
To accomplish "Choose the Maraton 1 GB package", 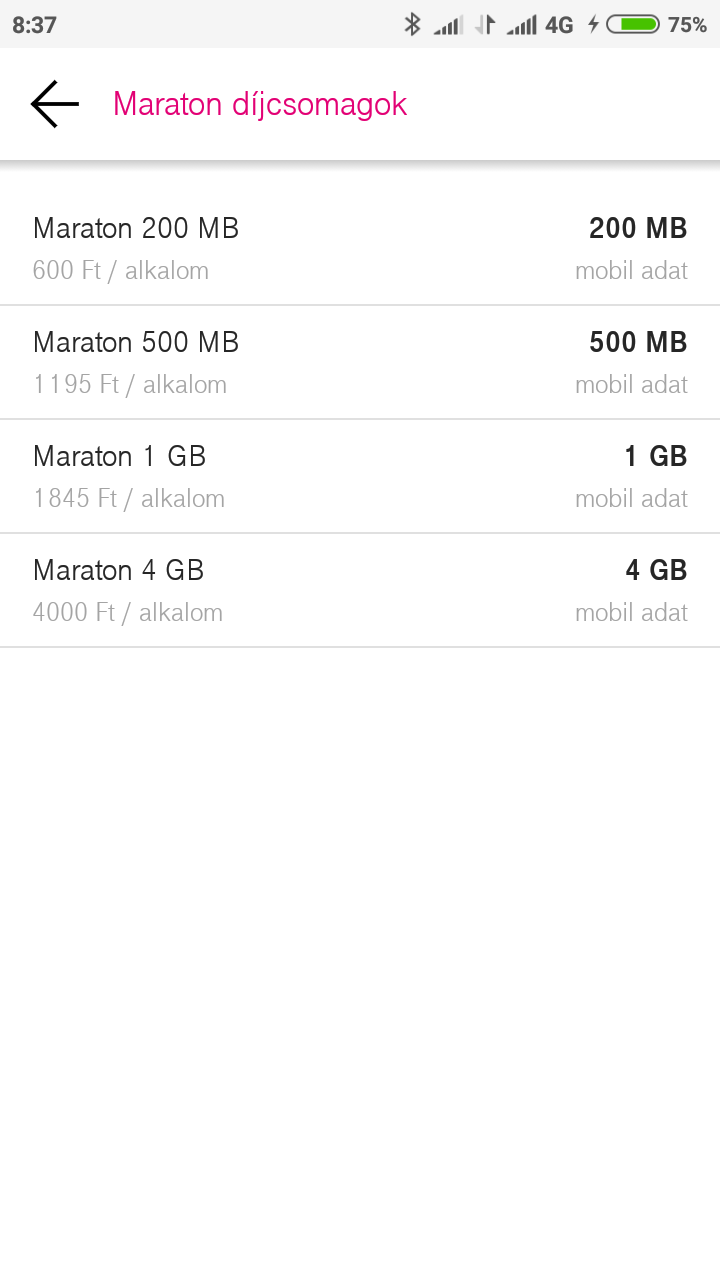I will pos(360,476).
